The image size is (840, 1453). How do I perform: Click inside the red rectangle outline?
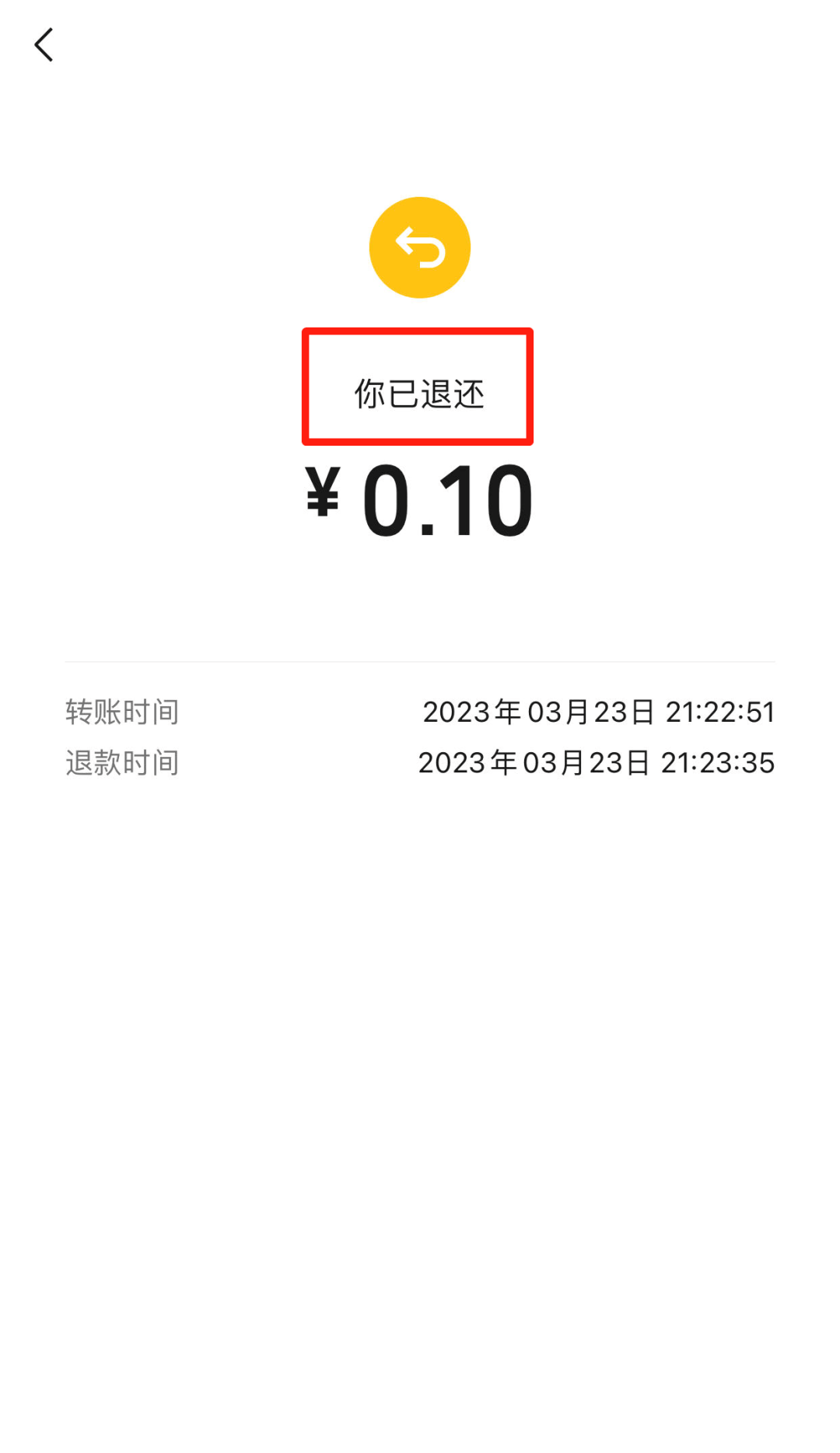pos(418,387)
